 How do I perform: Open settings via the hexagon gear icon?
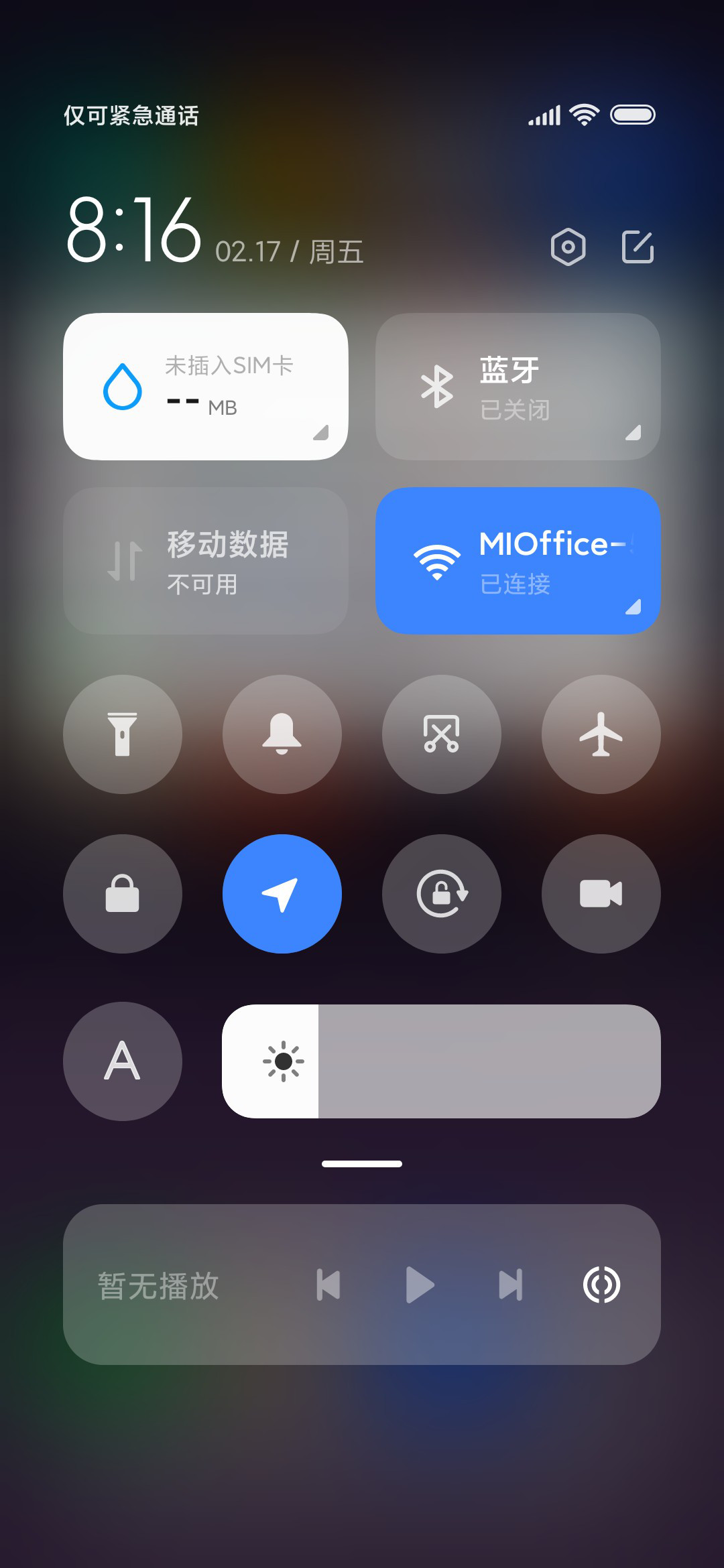coord(568,247)
